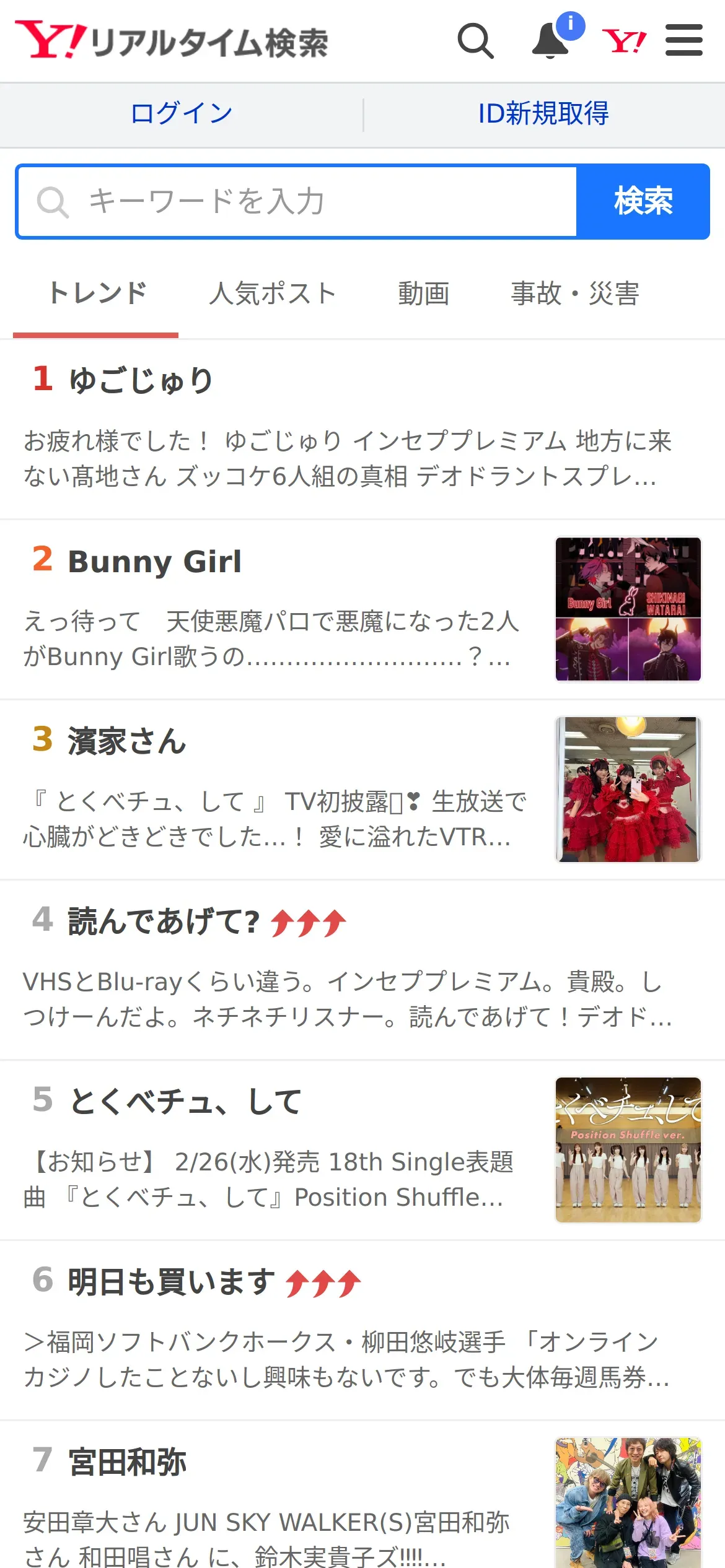Open the 読んであげて? trend
This screenshot has height=1568, width=725.
click(x=164, y=921)
